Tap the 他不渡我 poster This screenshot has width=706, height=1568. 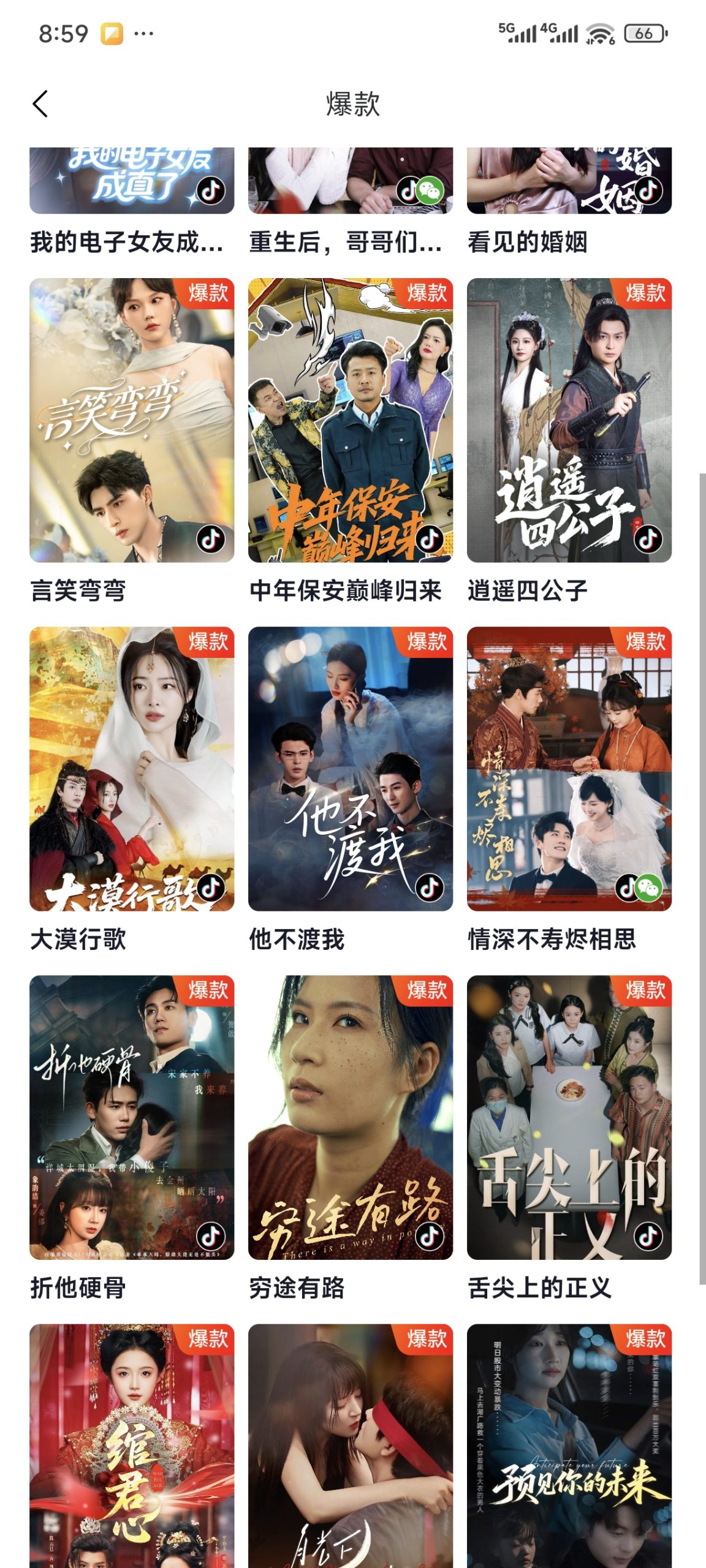pyautogui.click(x=350, y=768)
